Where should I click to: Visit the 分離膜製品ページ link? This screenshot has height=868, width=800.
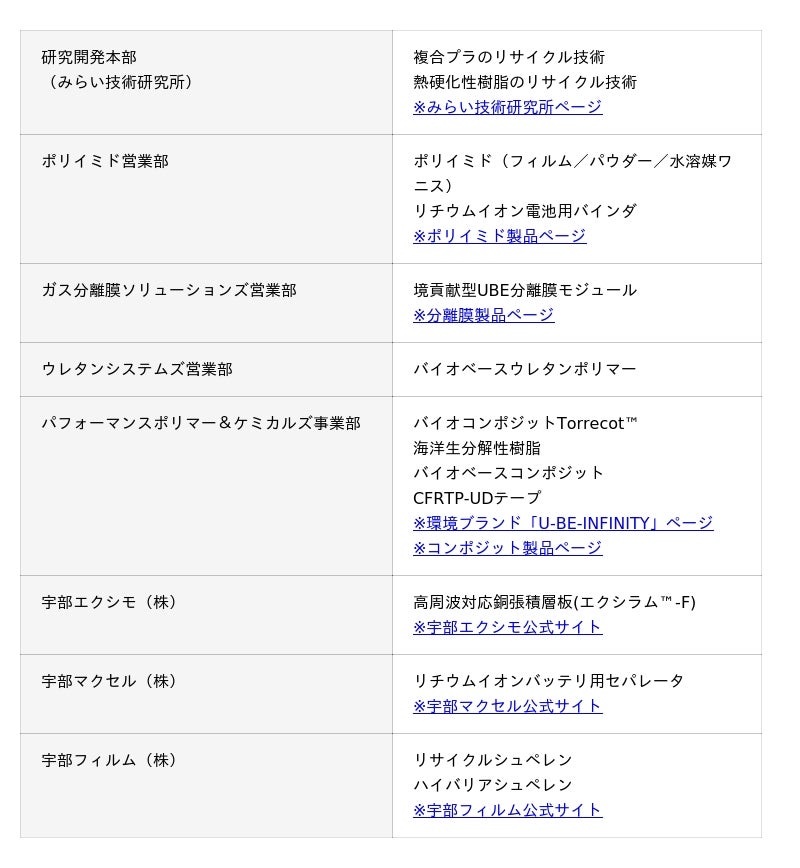point(483,315)
